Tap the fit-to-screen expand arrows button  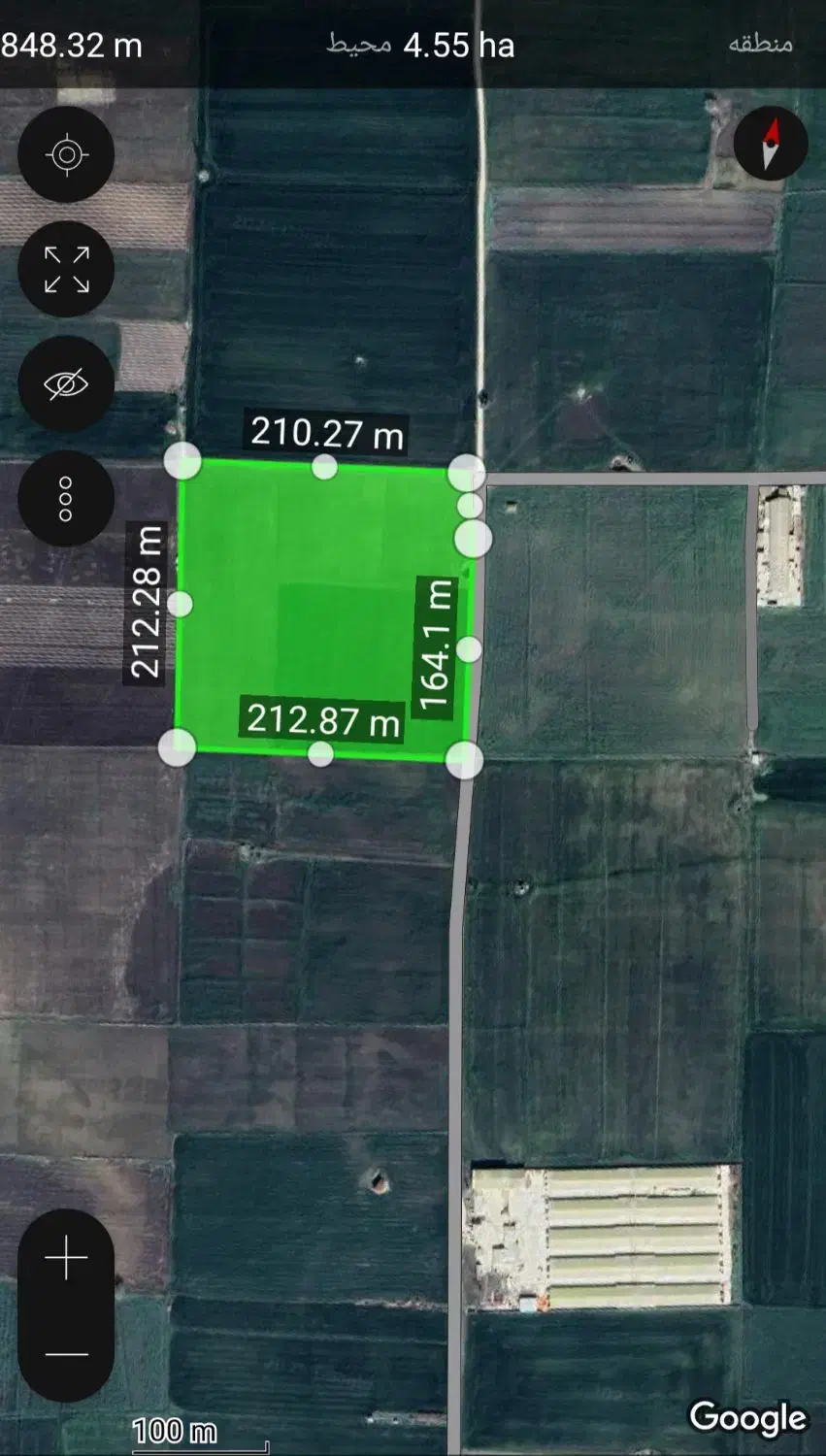[x=66, y=269]
